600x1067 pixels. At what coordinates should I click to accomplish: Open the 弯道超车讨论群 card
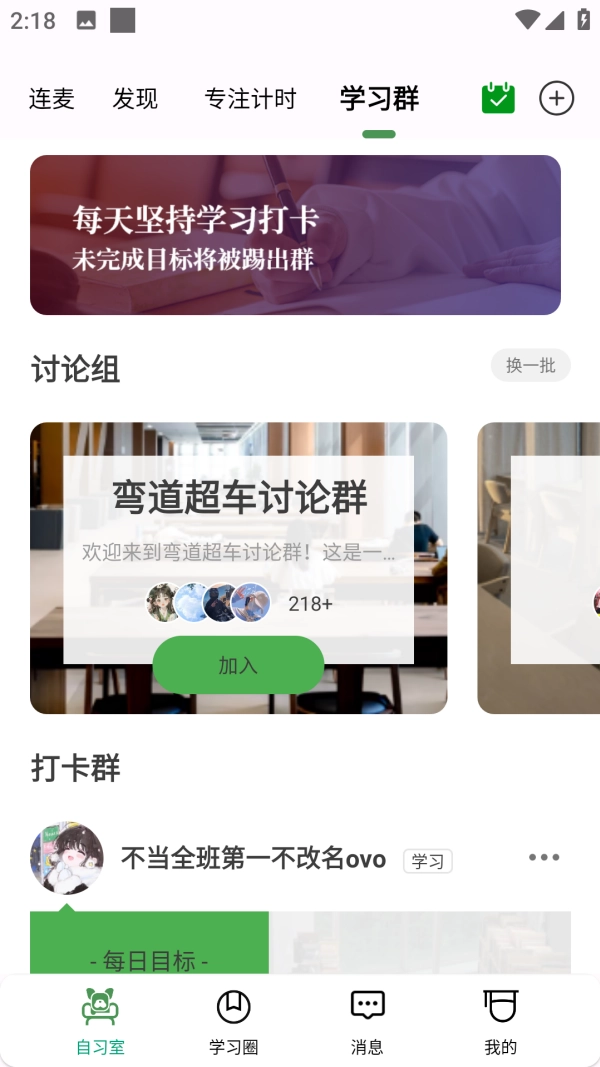click(x=238, y=498)
